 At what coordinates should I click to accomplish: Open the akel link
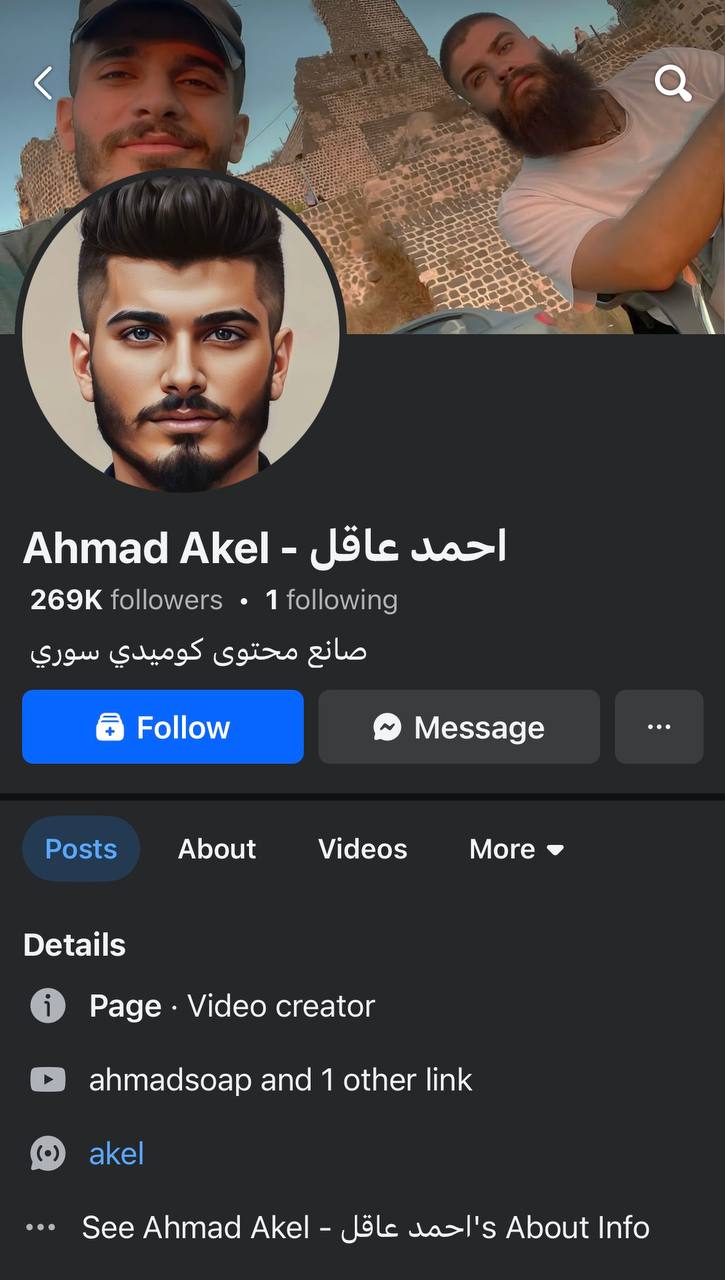(x=116, y=1153)
